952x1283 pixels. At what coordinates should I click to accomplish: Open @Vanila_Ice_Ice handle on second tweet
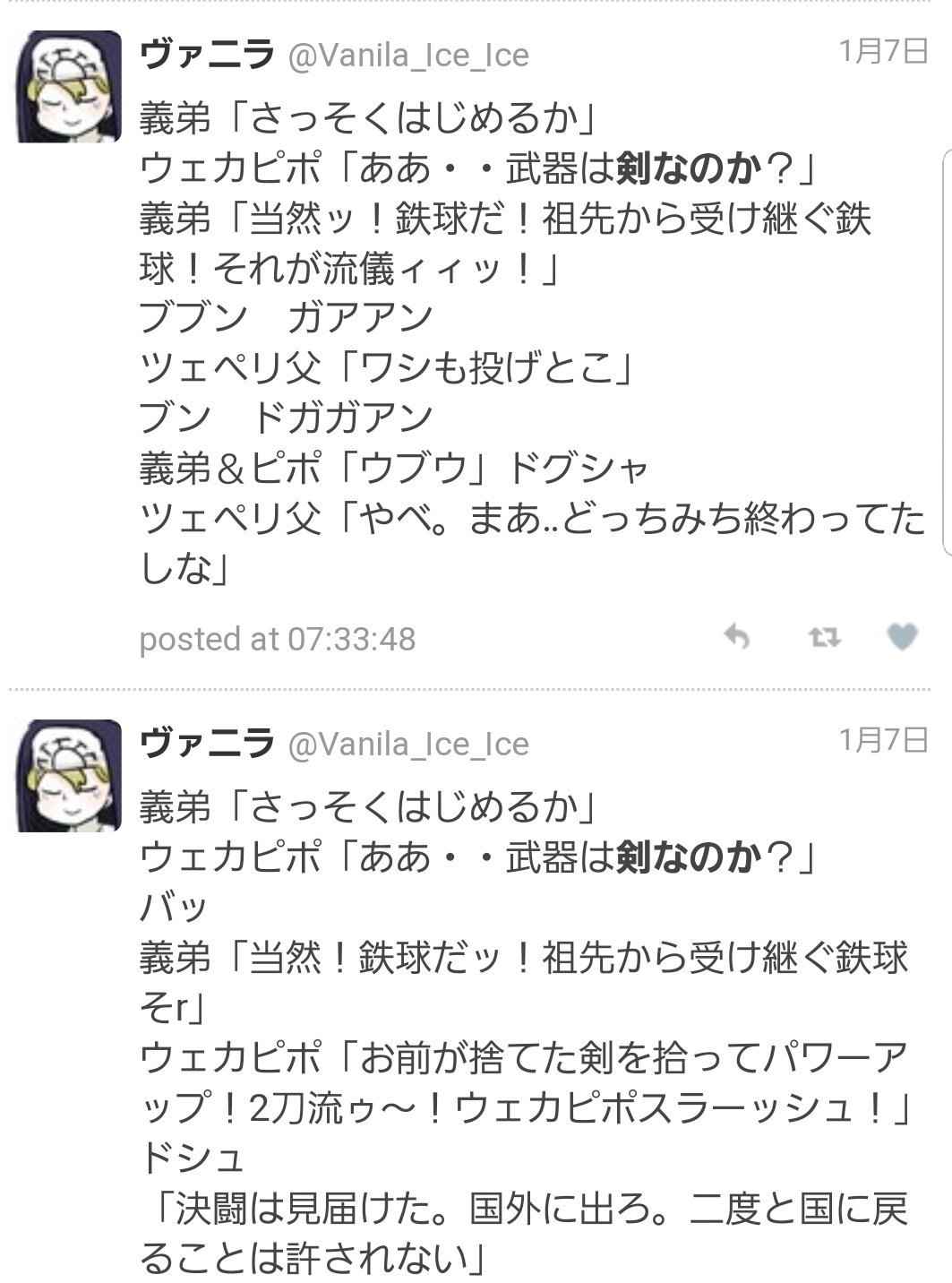(x=407, y=744)
